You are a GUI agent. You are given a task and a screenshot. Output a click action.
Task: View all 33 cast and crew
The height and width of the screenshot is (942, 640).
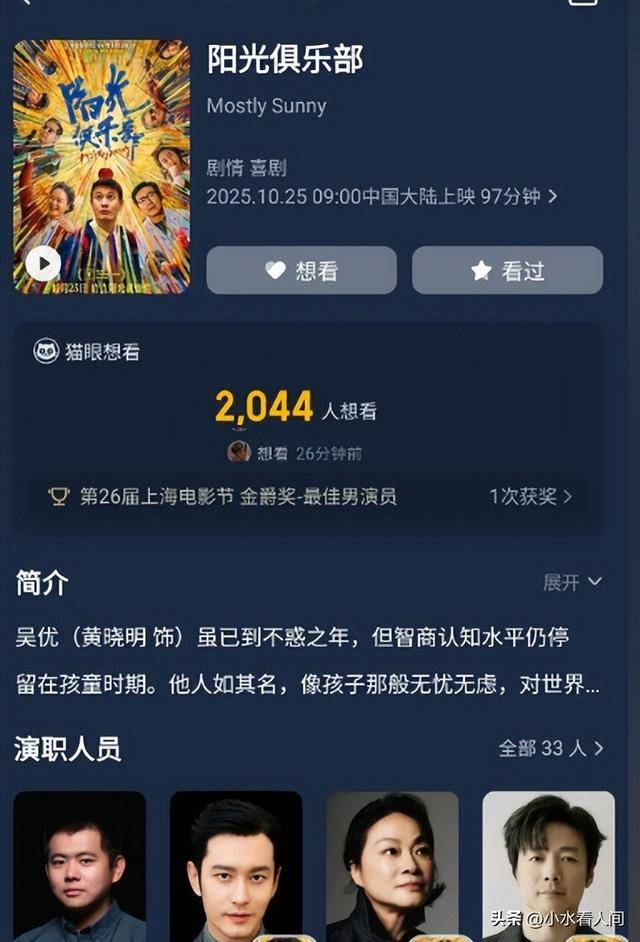pos(551,748)
